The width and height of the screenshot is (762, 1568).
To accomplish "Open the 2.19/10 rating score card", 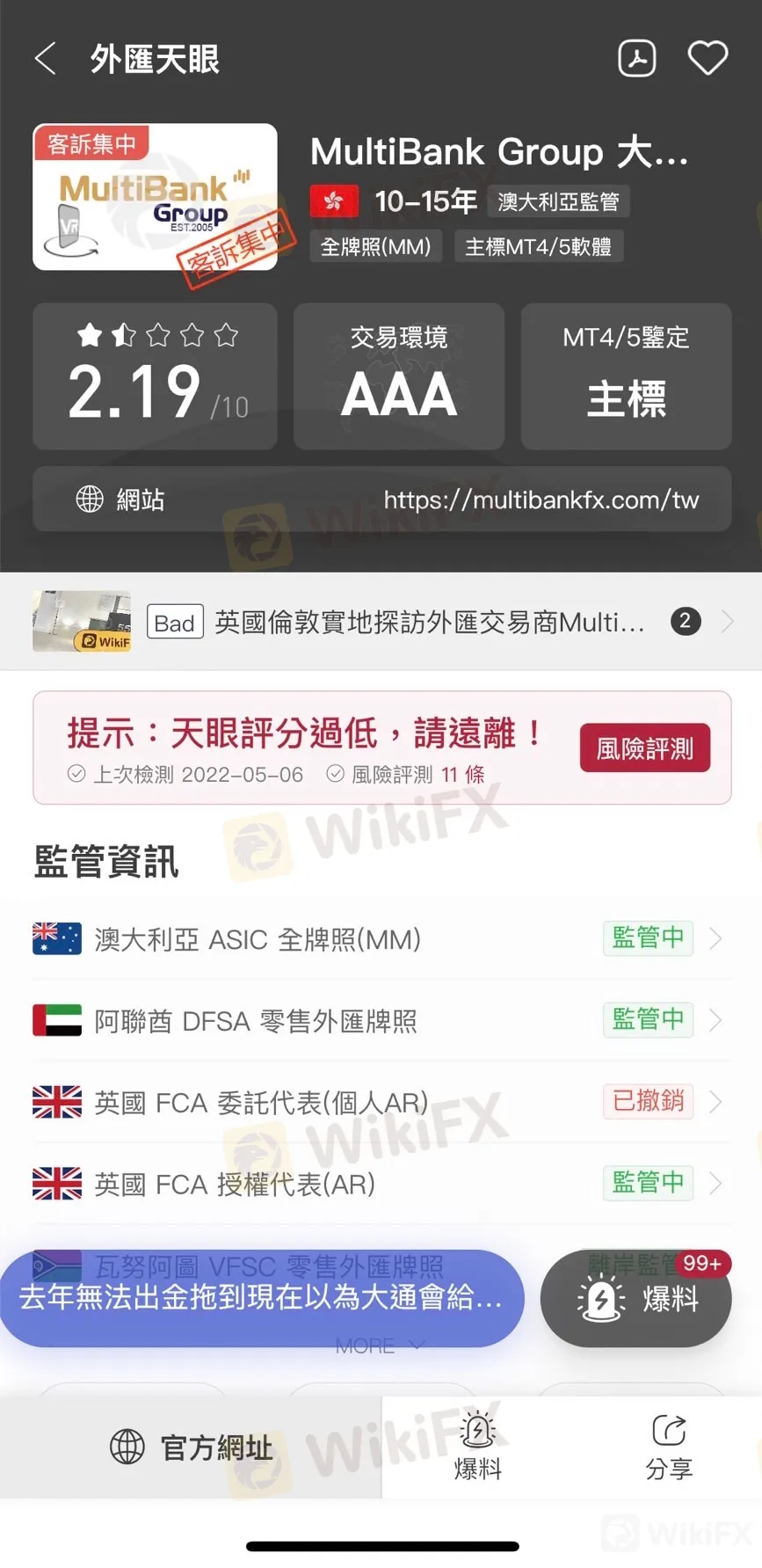I will pos(155,376).
